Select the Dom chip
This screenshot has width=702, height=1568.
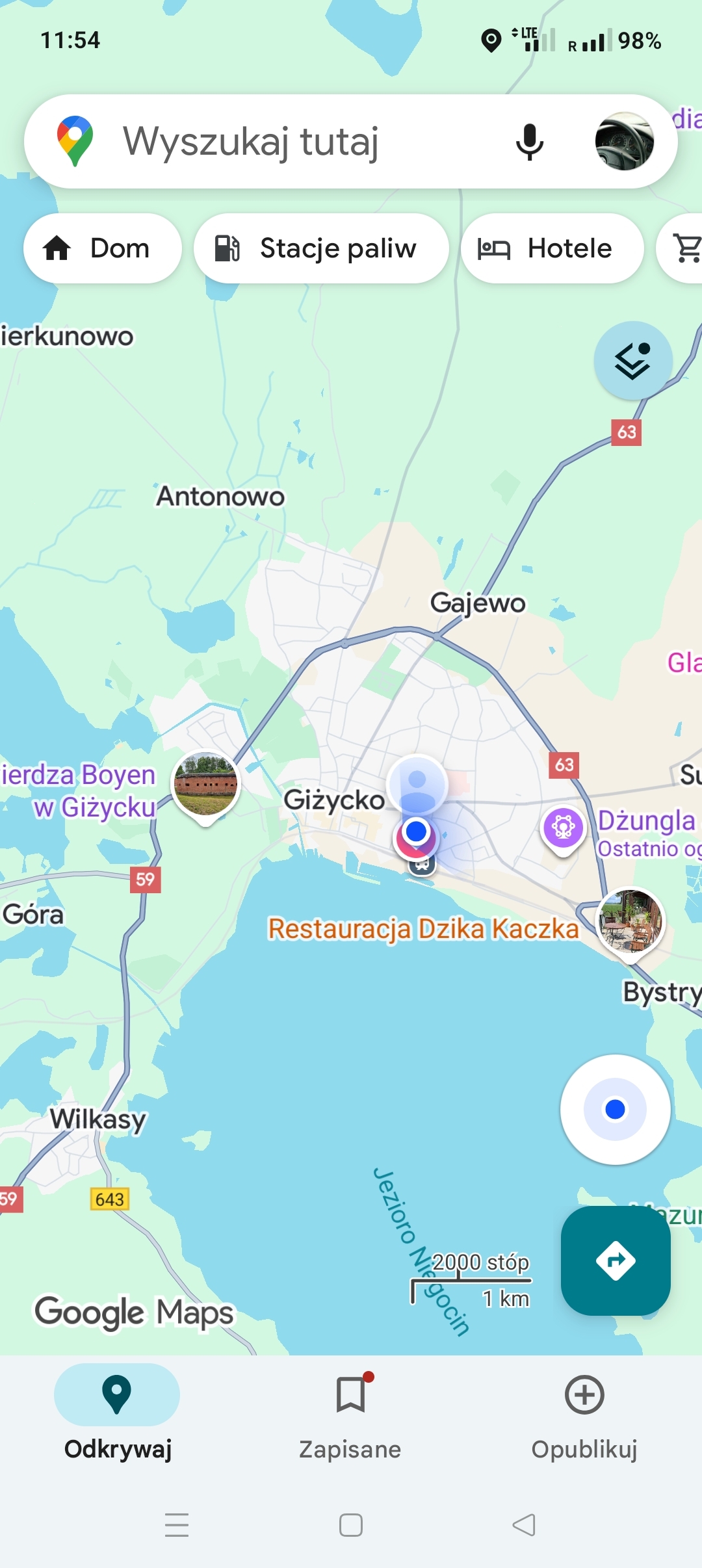coord(103,248)
